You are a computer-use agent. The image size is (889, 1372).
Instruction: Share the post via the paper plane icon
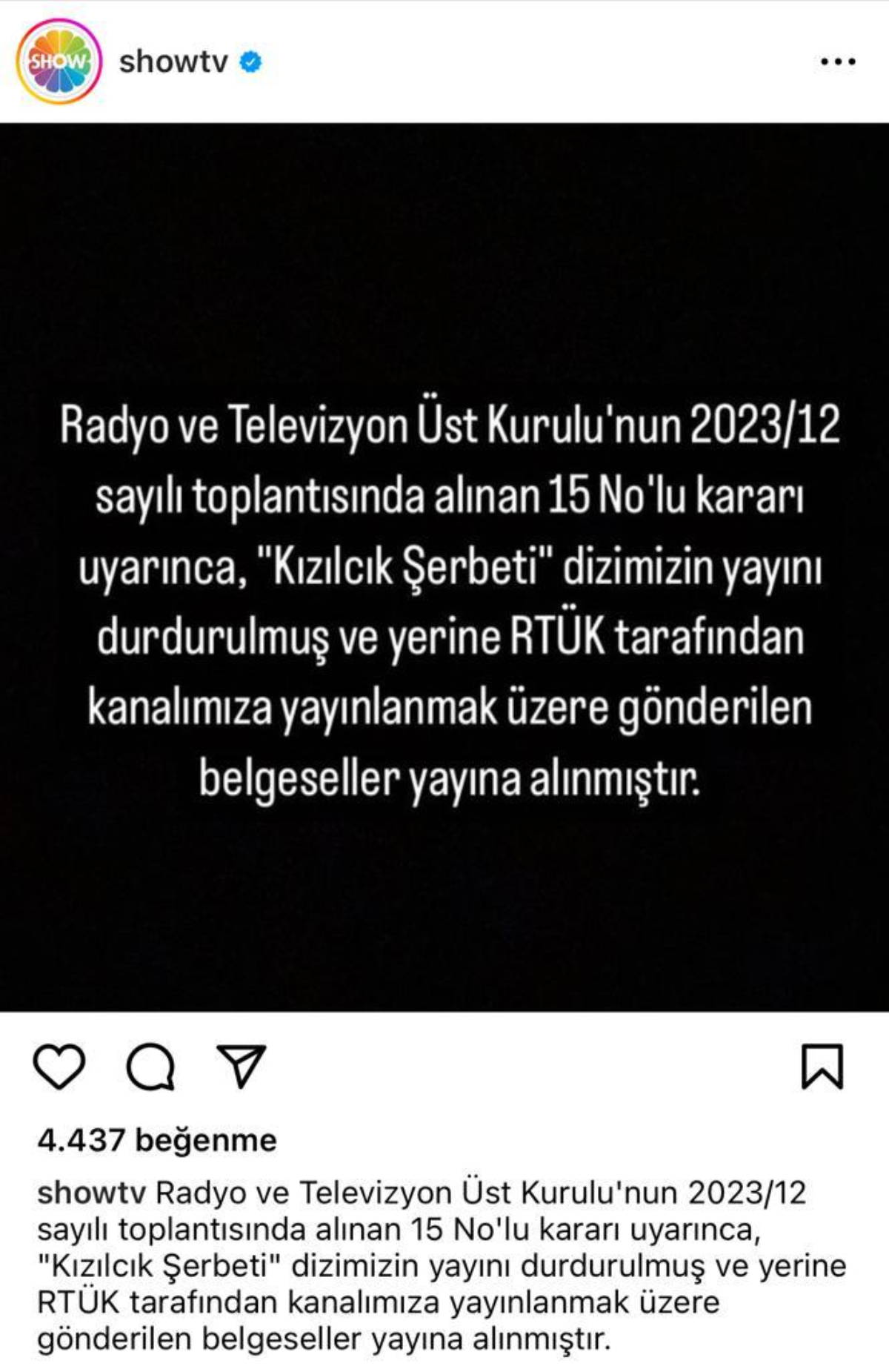[x=241, y=1067]
